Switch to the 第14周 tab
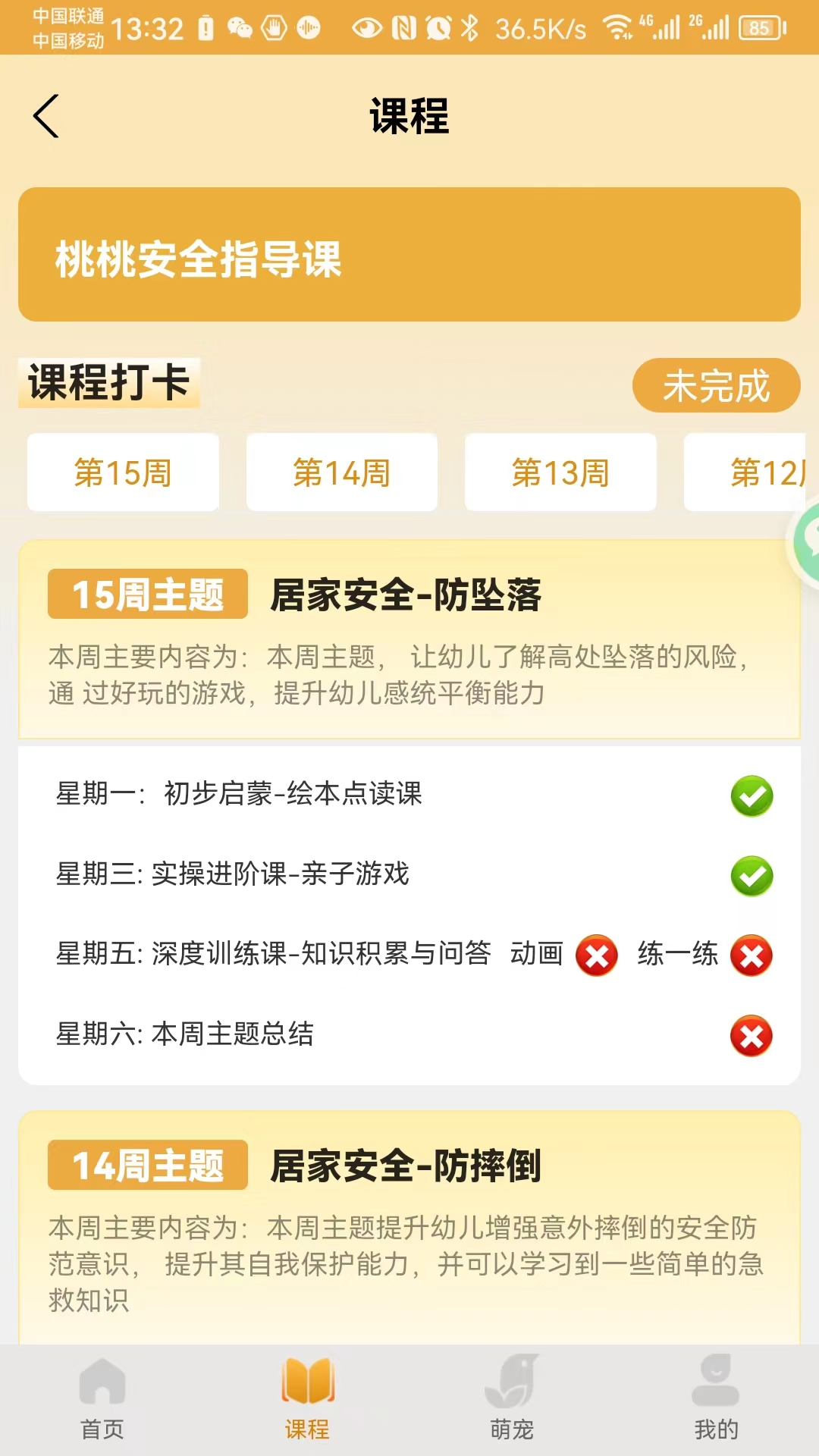Screen dimensions: 819x1456 341,472
